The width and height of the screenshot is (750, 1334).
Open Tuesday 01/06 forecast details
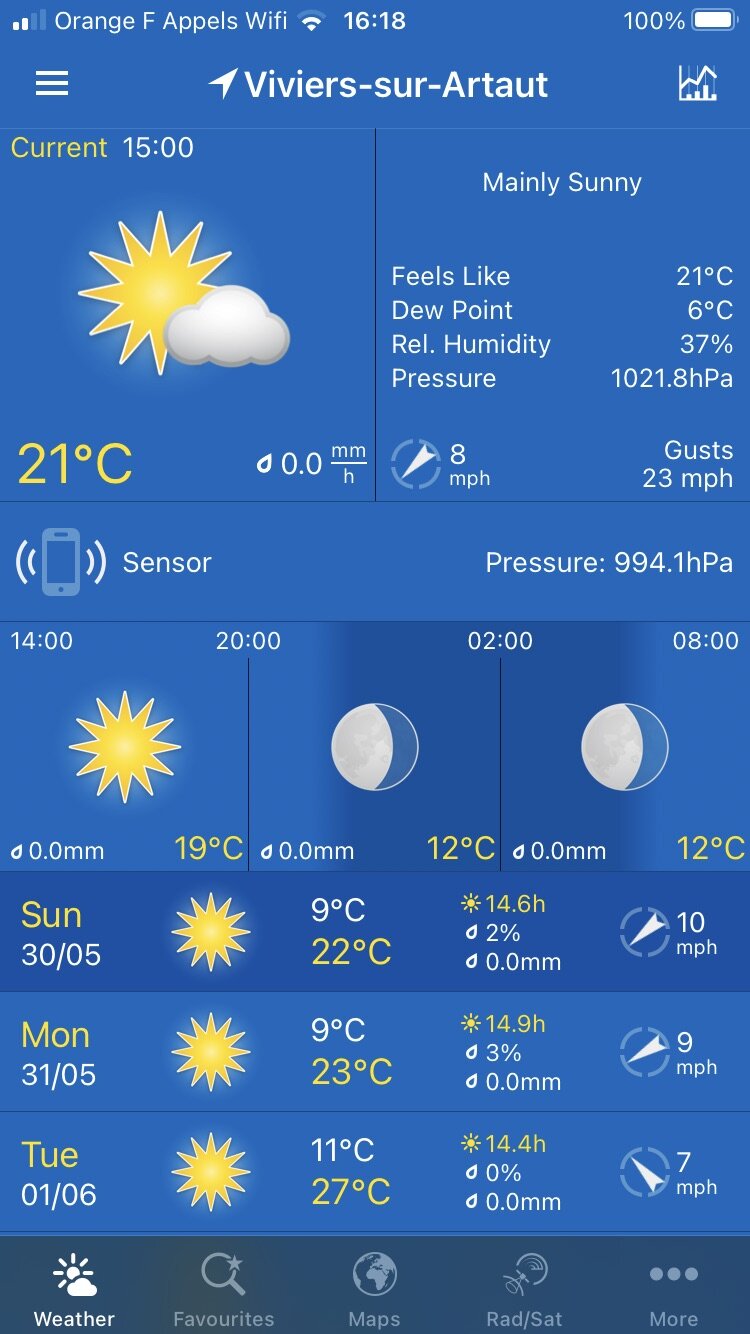click(x=375, y=1172)
